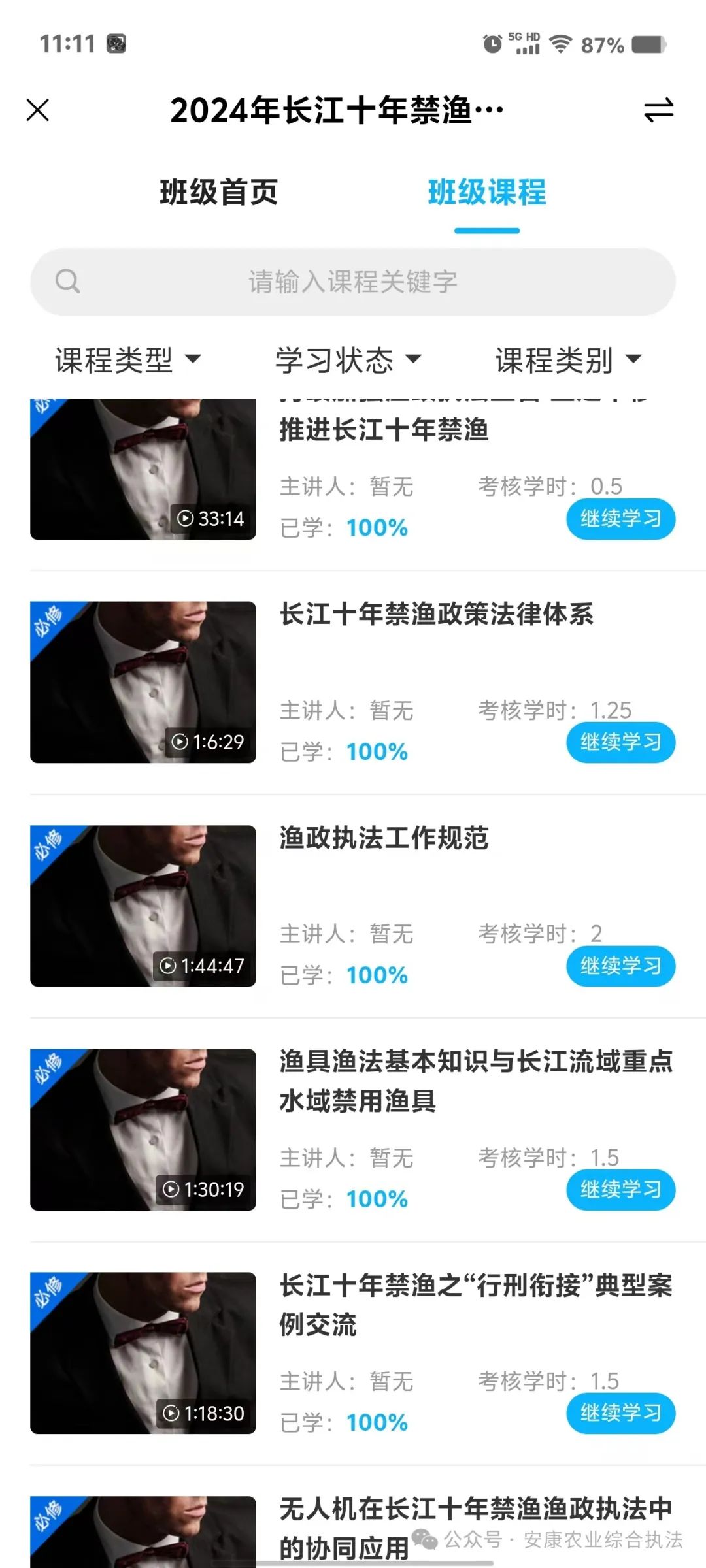Viewport: 706px width, 1568px height.
Task: Switch to the 班级首页 tab
Action: coord(219,193)
